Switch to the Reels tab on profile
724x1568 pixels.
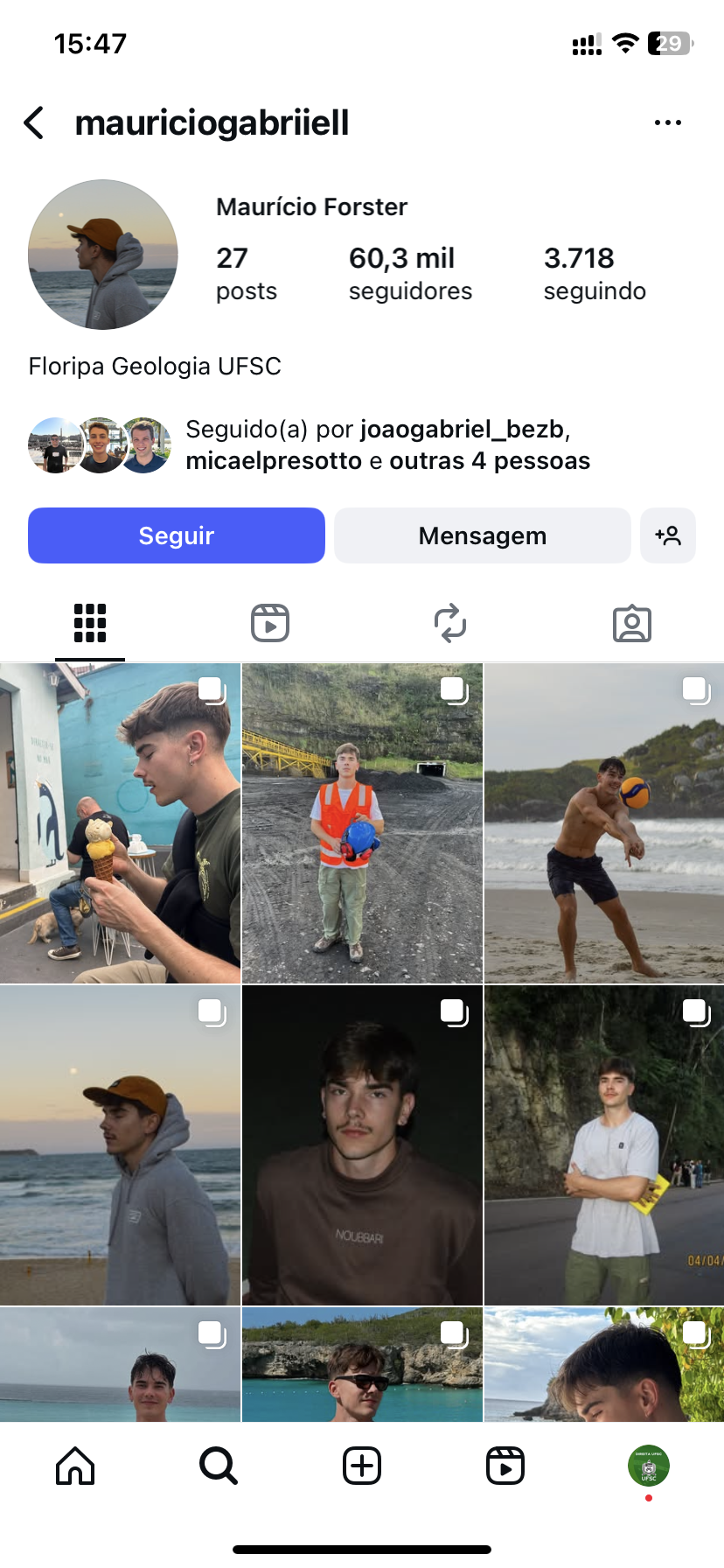(270, 623)
